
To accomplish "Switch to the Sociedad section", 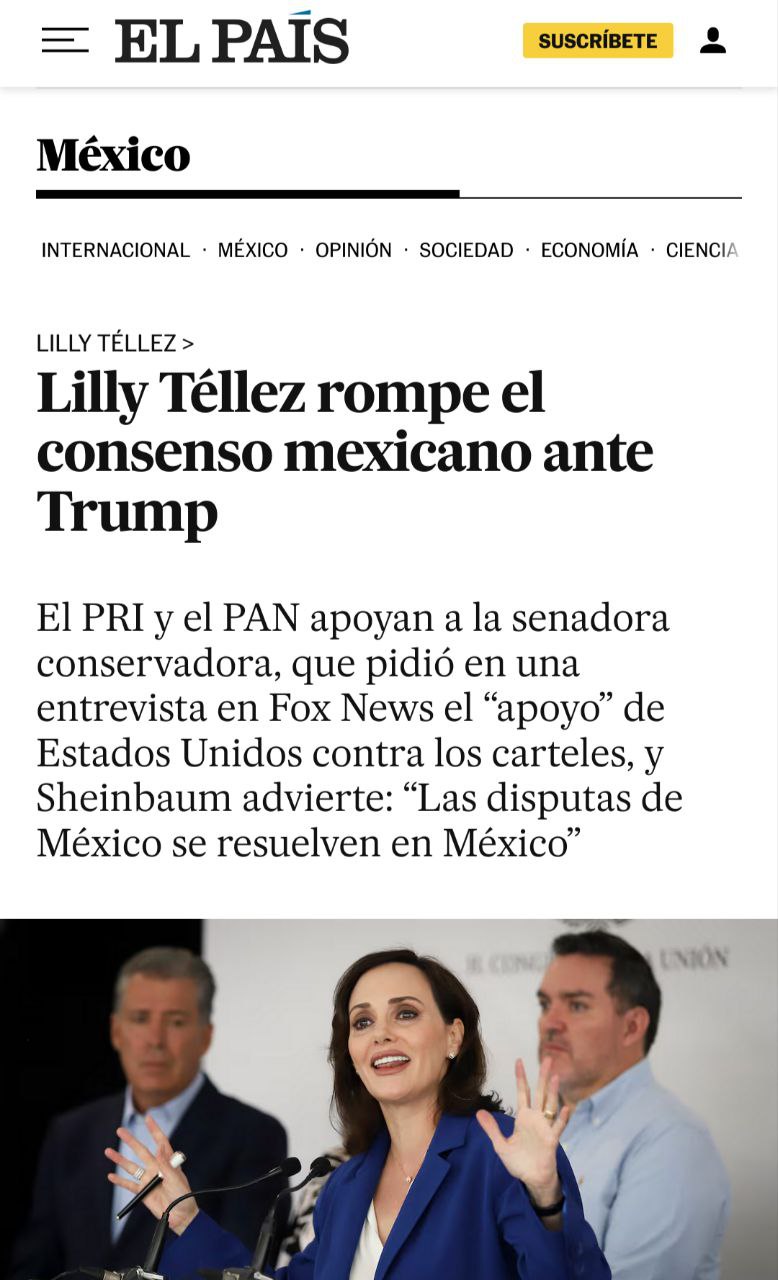I will (x=466, y=250).
